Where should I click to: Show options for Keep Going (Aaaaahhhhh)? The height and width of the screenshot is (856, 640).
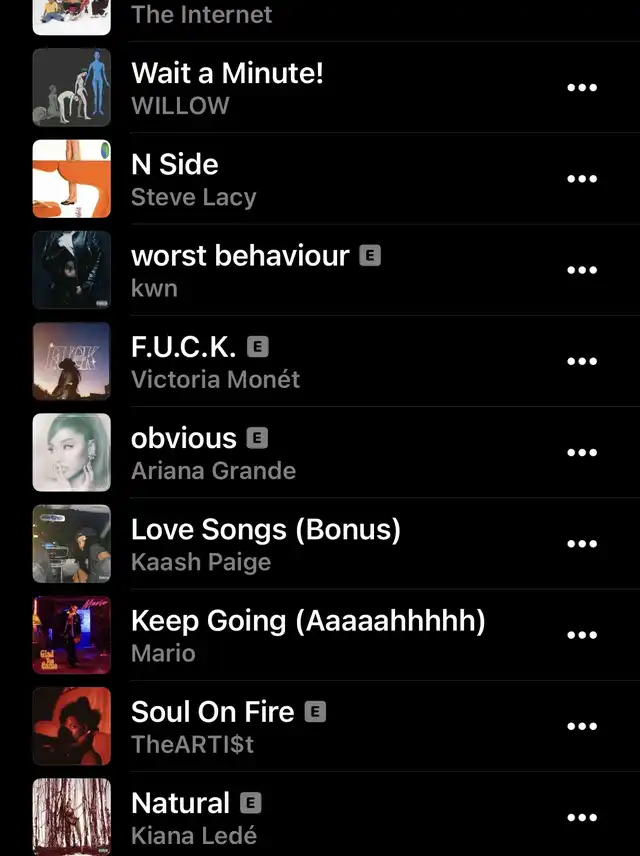[x=582, y=635]
